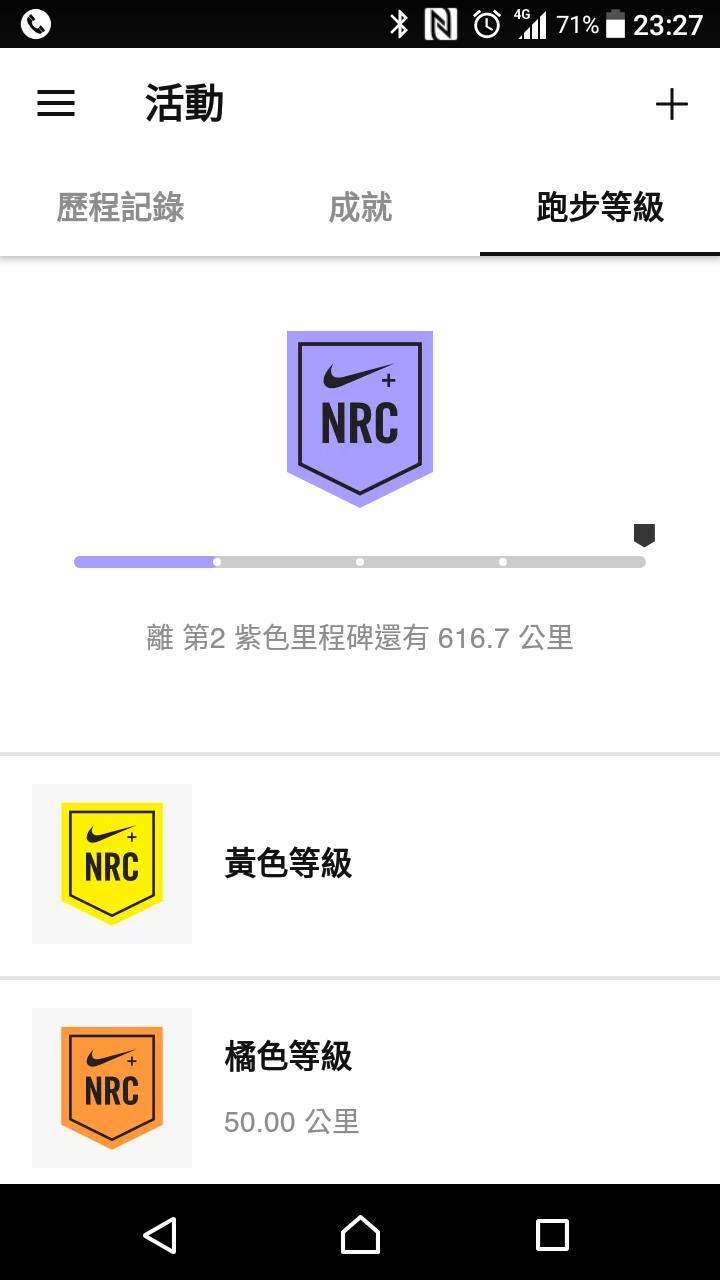720x1280 pixels.
Task: Open the 黃色等級 row
Action: [x=360, y=864]
